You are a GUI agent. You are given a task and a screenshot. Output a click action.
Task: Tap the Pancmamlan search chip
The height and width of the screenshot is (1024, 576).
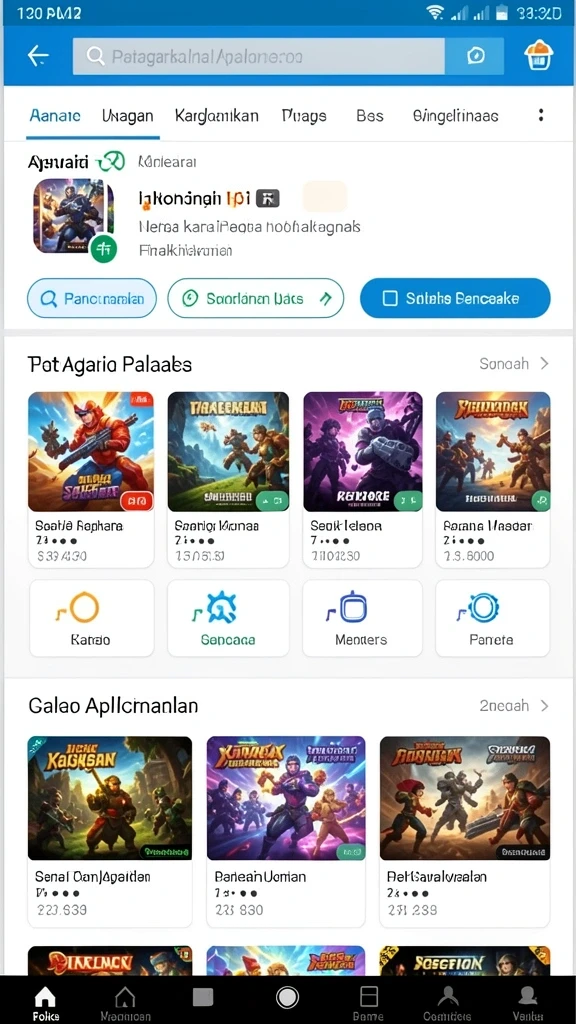pos(92,299)
